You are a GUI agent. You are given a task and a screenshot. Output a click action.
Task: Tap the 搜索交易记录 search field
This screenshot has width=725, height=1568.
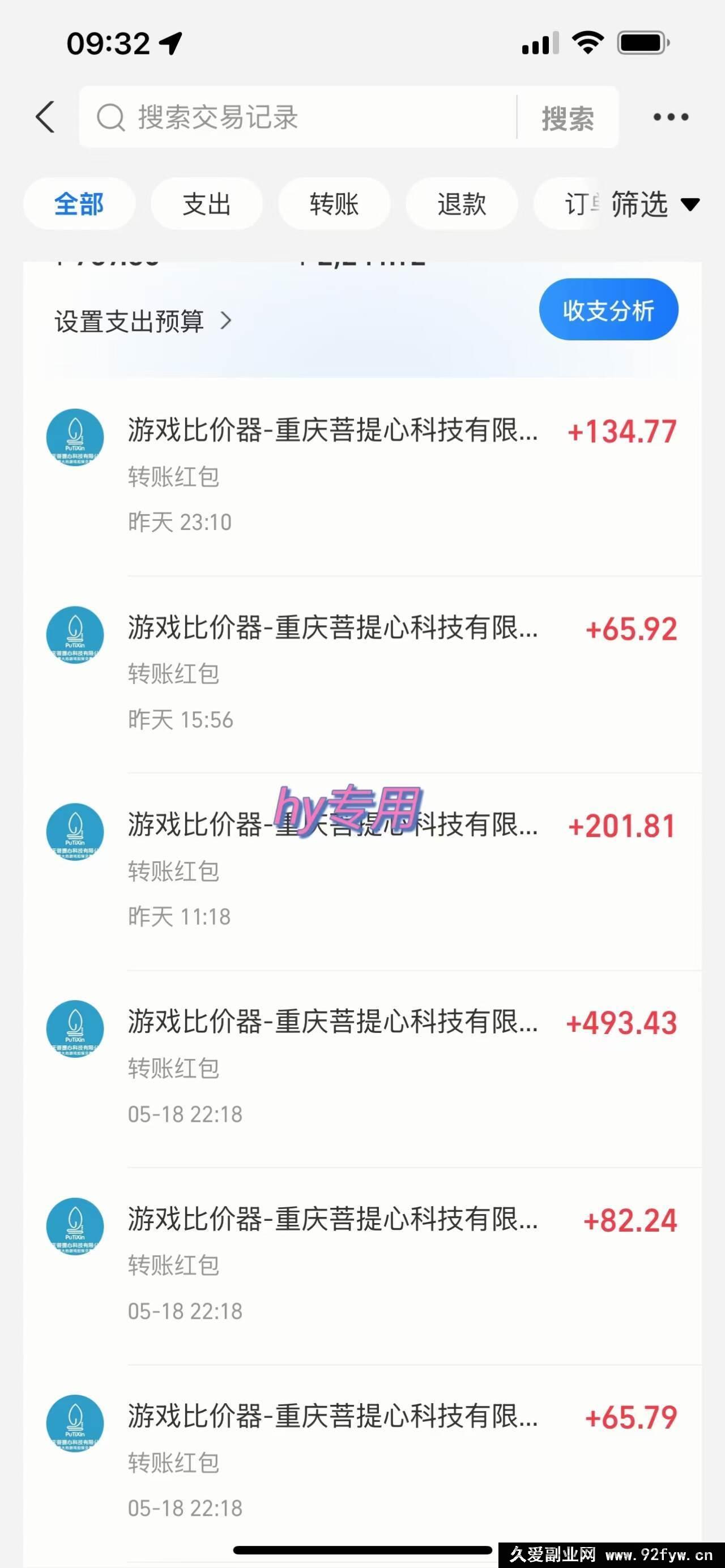click(x=298, y=117)
